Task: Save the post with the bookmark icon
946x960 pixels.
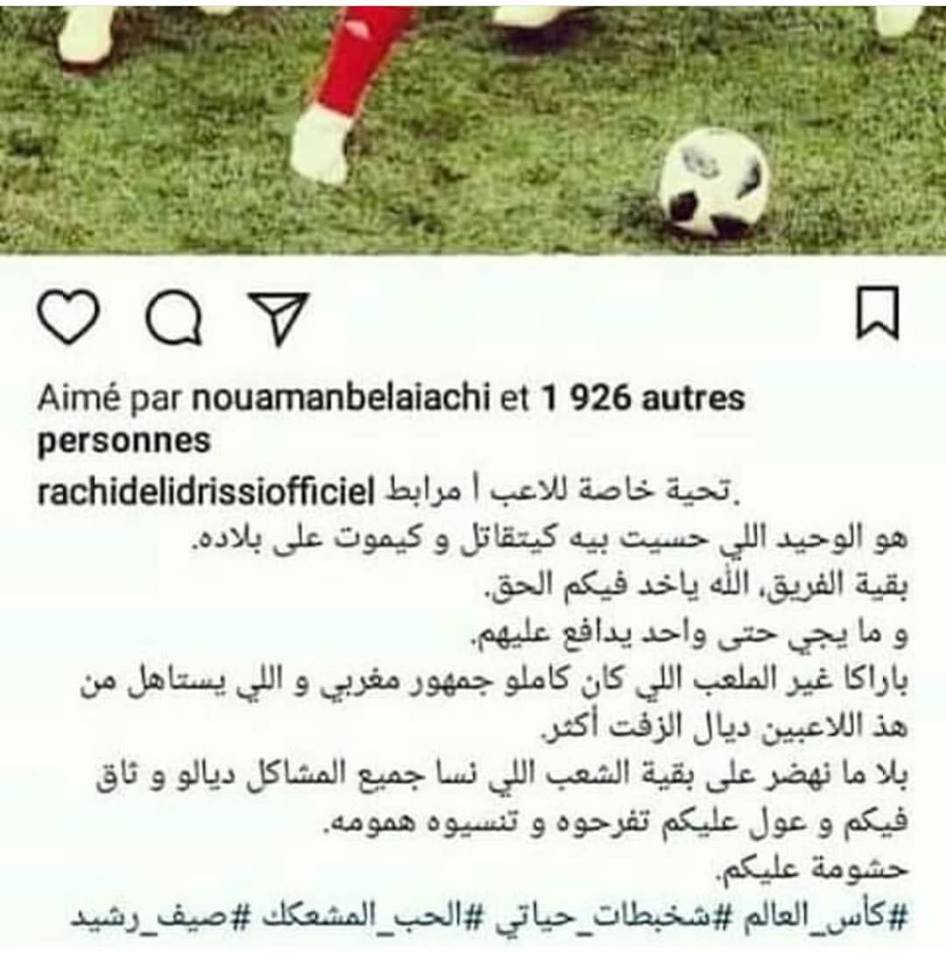Action: [878, 313]
